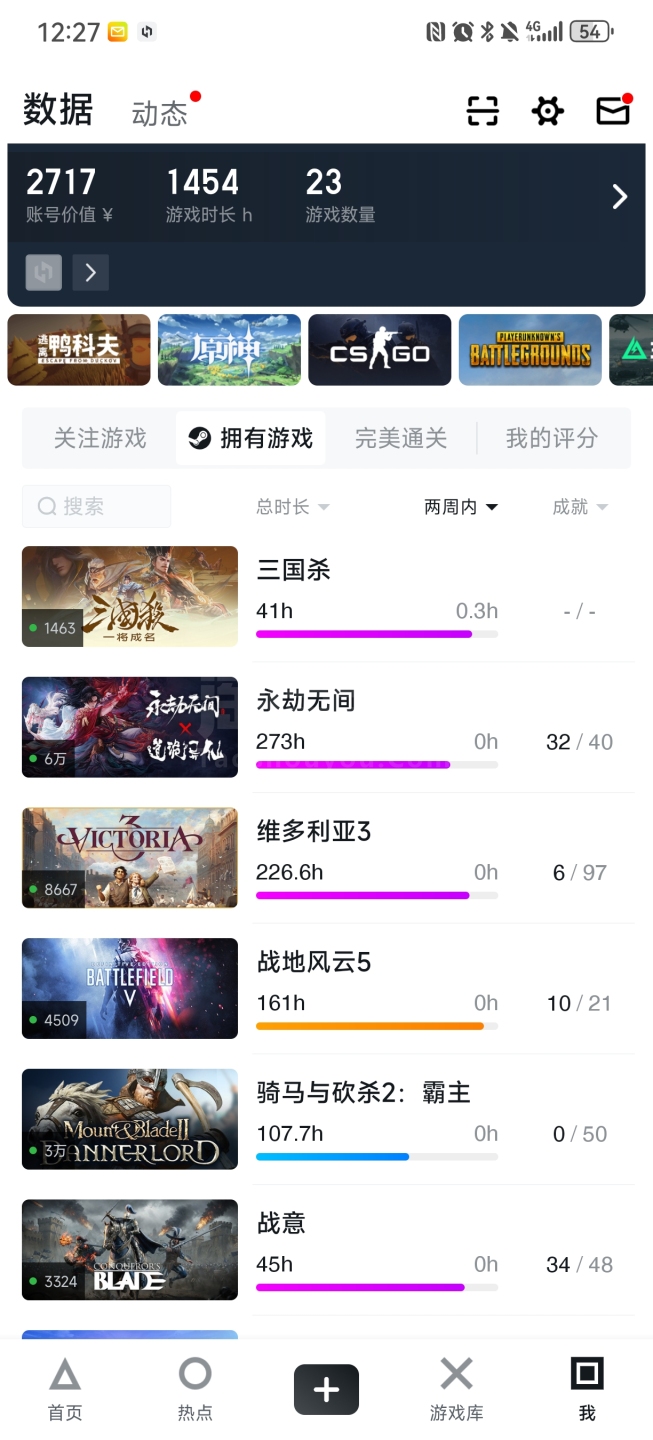Screen dimensions: 653x1440
Task: Switch to the 动态 tab
Action: [160, 114]
